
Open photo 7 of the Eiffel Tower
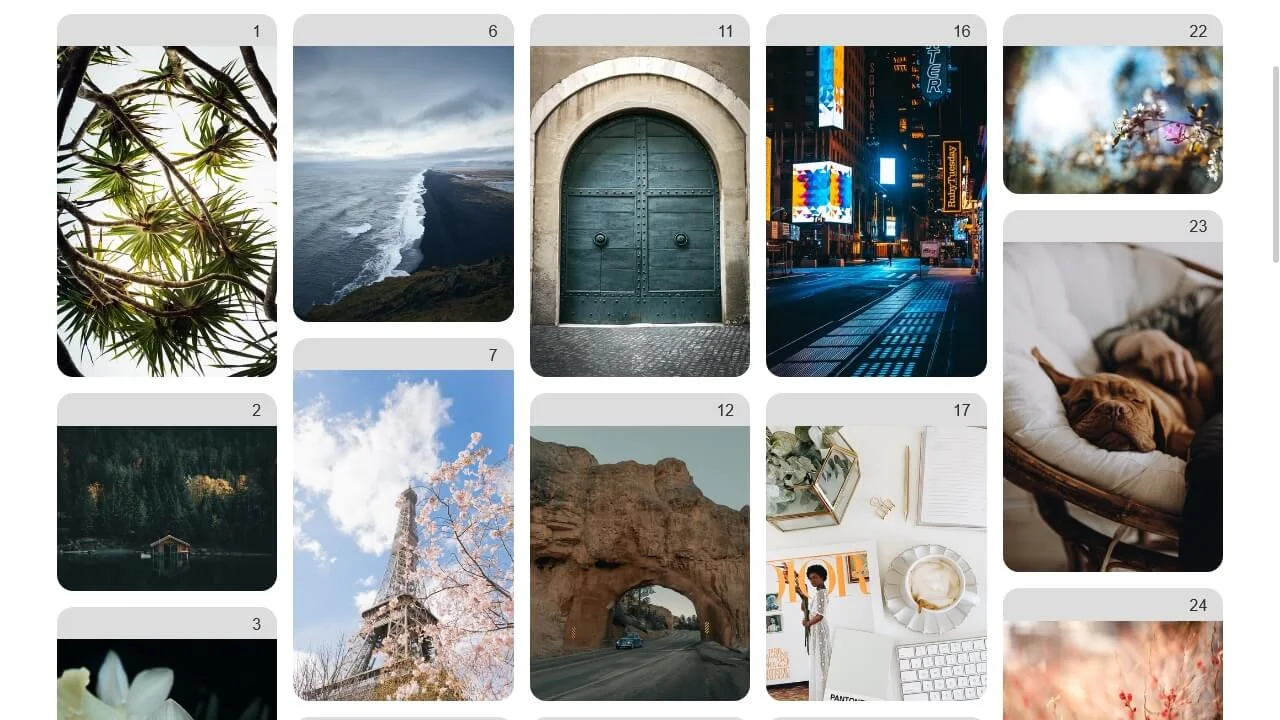pyautogui.click(x=403, y=535)
